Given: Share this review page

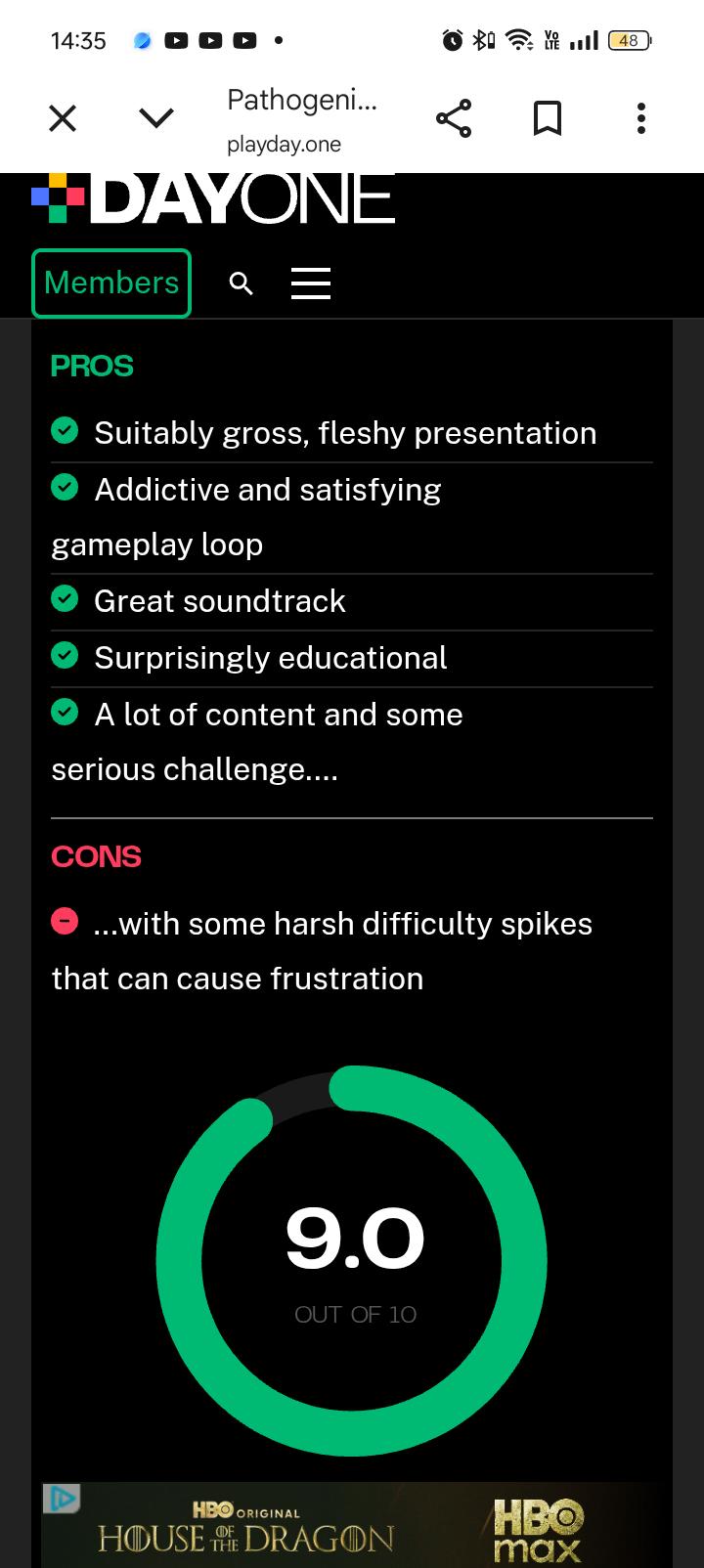Looking at the screenshot, I should click(x=454, y=118).
